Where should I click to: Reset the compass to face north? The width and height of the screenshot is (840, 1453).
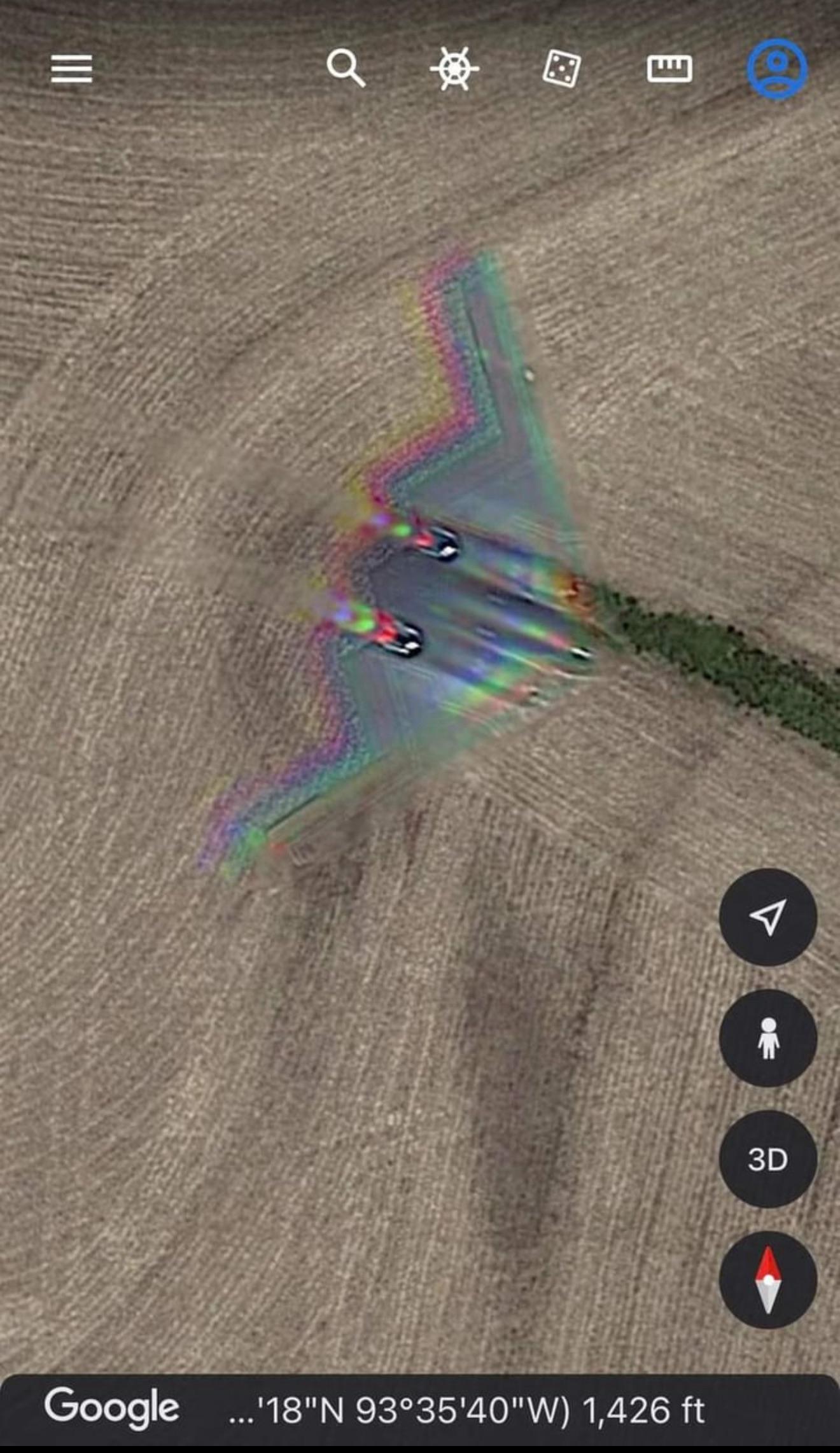pyautogui.click(x=768, y=1280)
